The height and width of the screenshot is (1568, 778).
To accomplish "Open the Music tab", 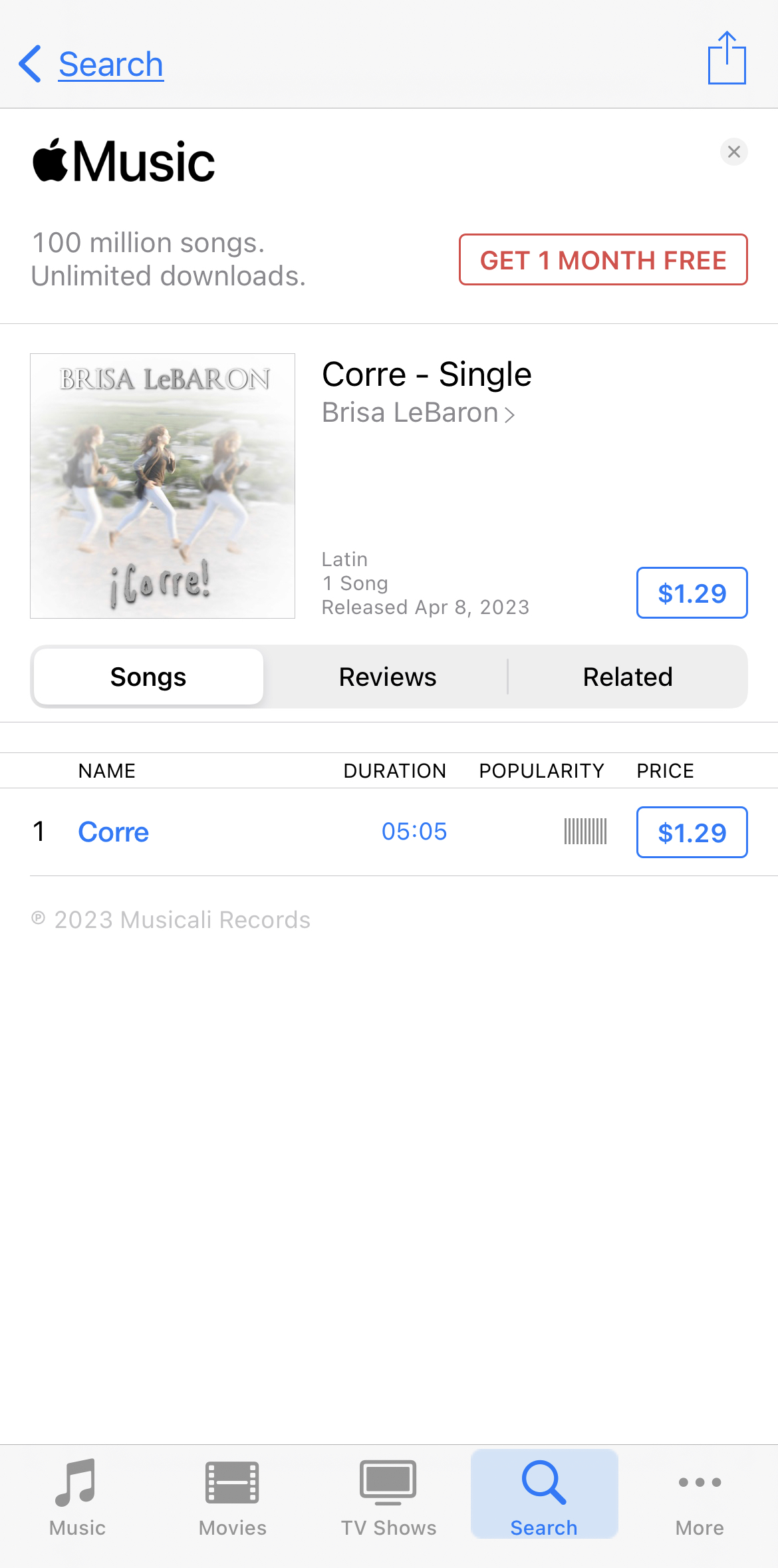I will point(77,1497).
